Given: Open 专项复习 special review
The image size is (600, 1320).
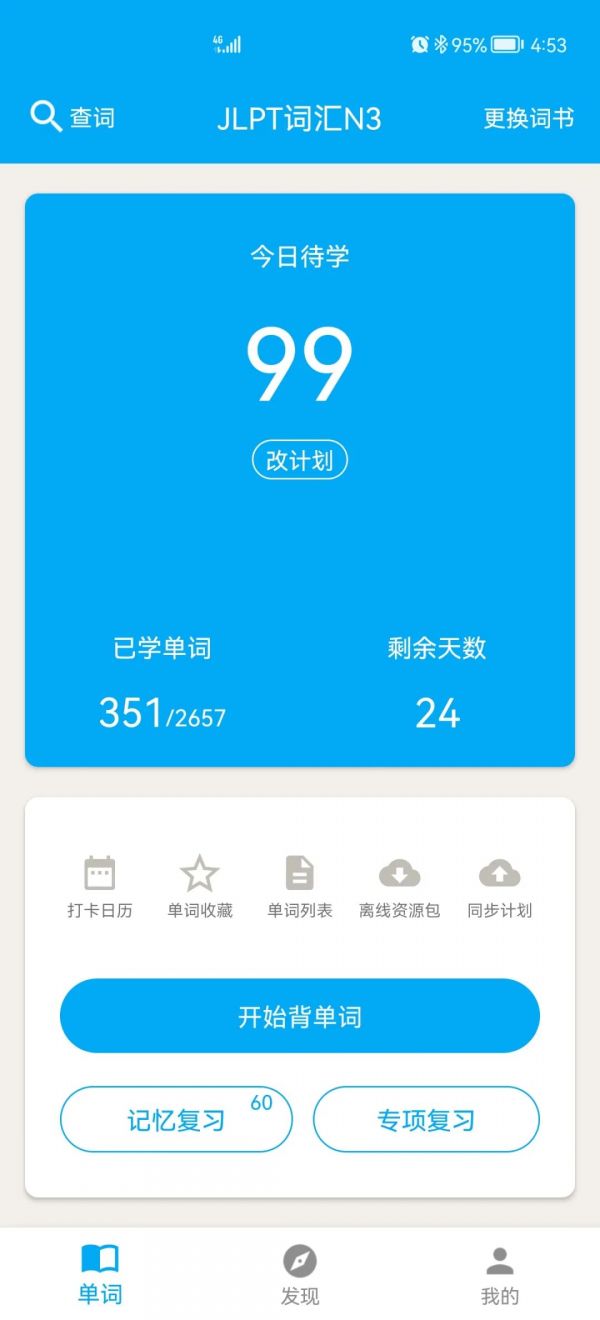Looking at the screenshot, I should click(x=426, y=1120).
